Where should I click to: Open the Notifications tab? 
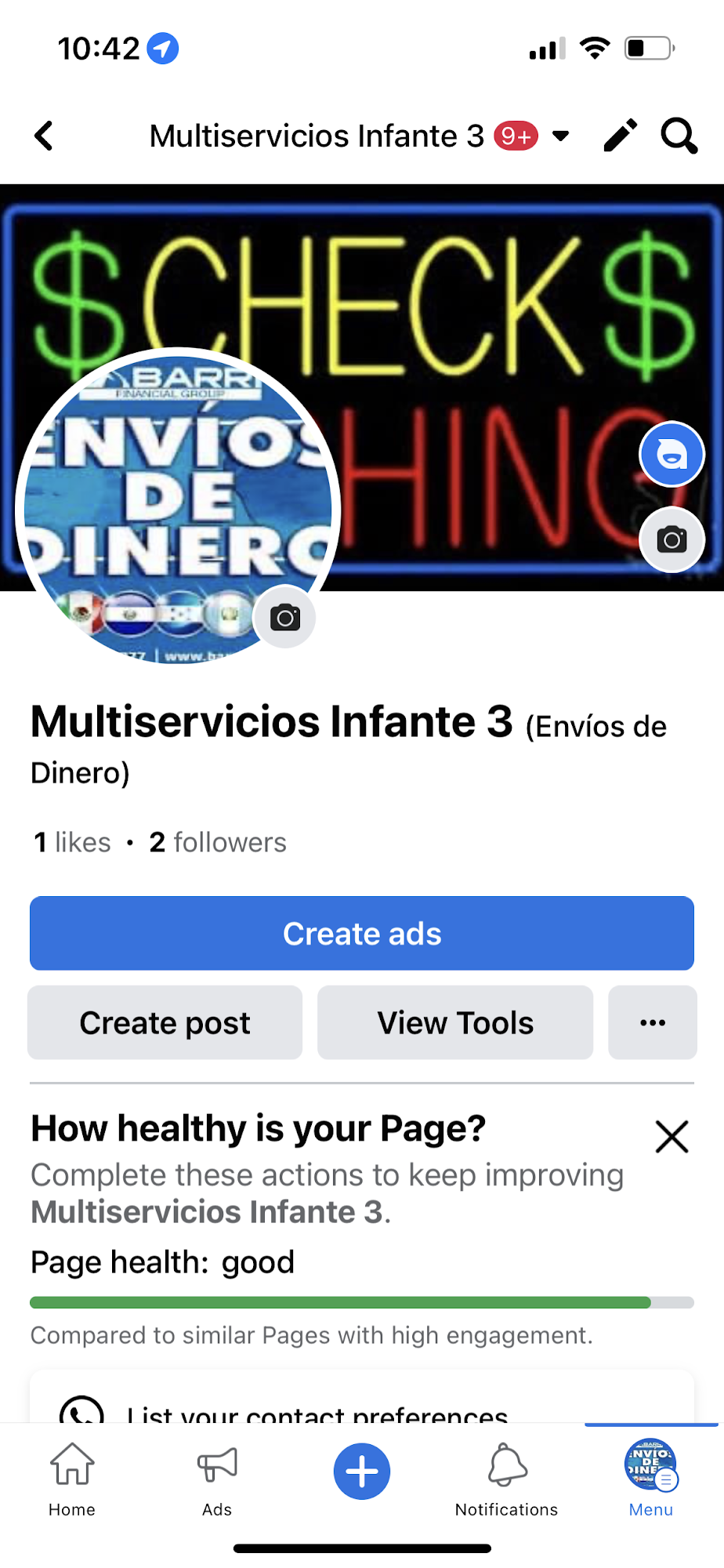pyautogui.click(x=506, y=1476)
